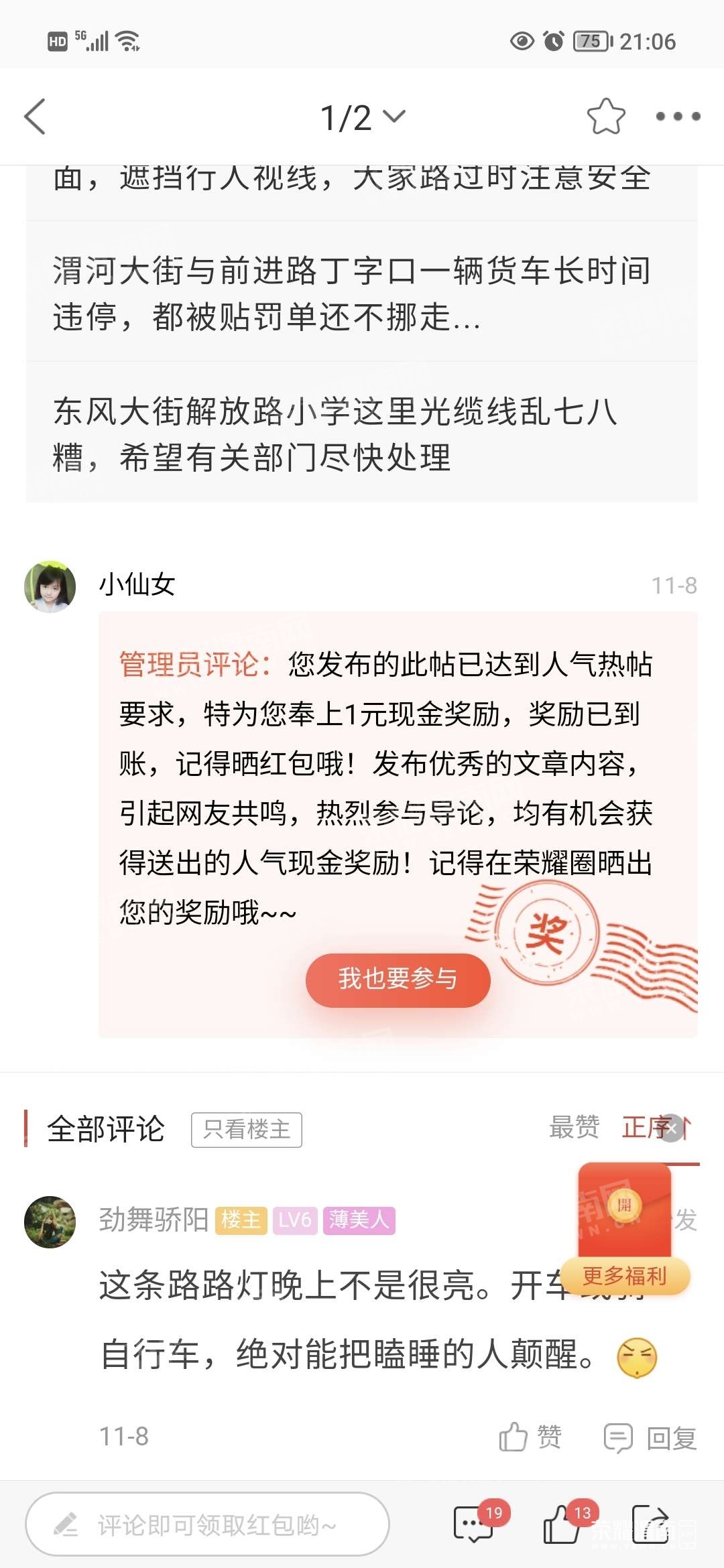Open the red packet
The image size is (724, 1568).
[624, 1206]
